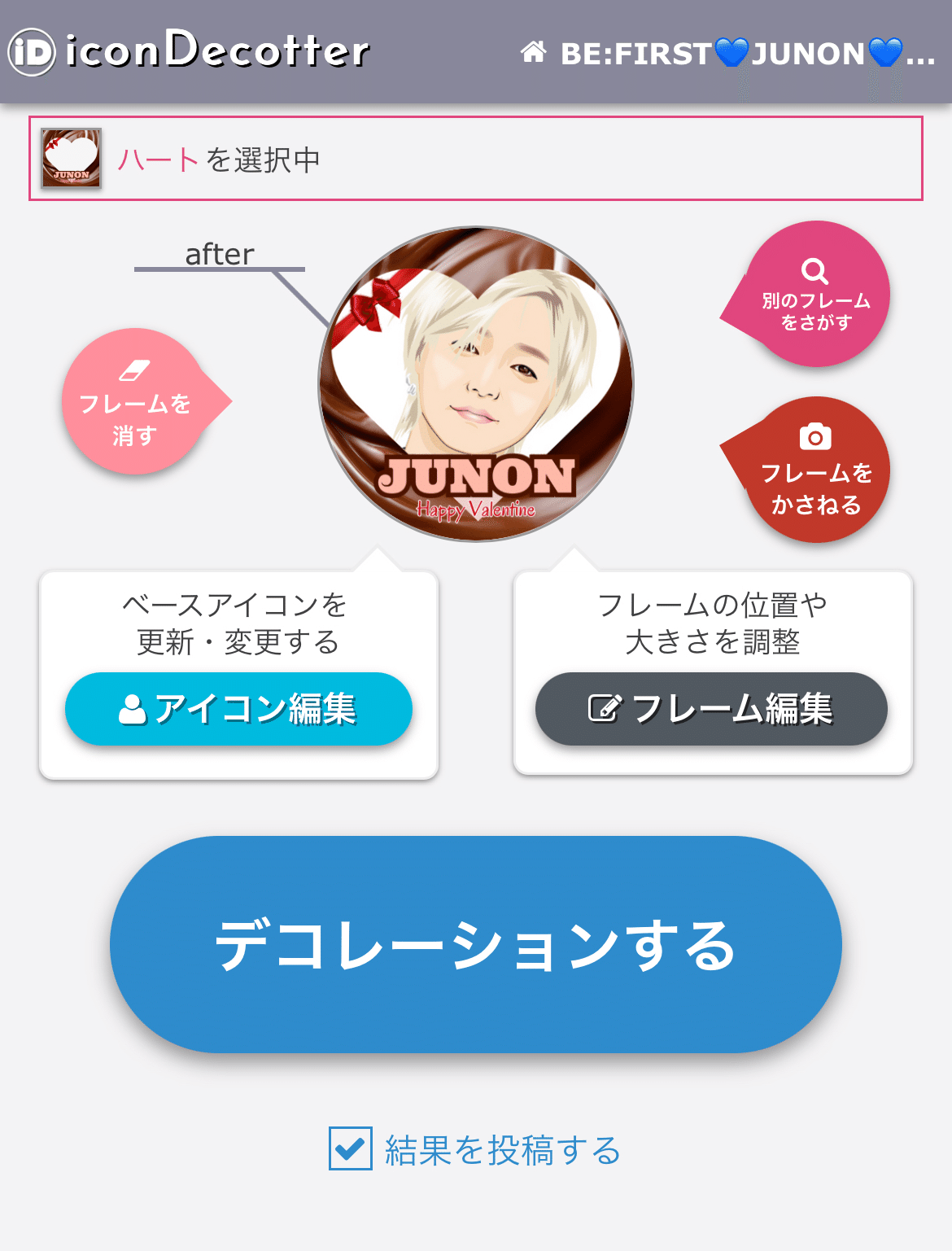Click the camera icon to layer a frame
This screenshot has width=952, height=1251.
816,435
